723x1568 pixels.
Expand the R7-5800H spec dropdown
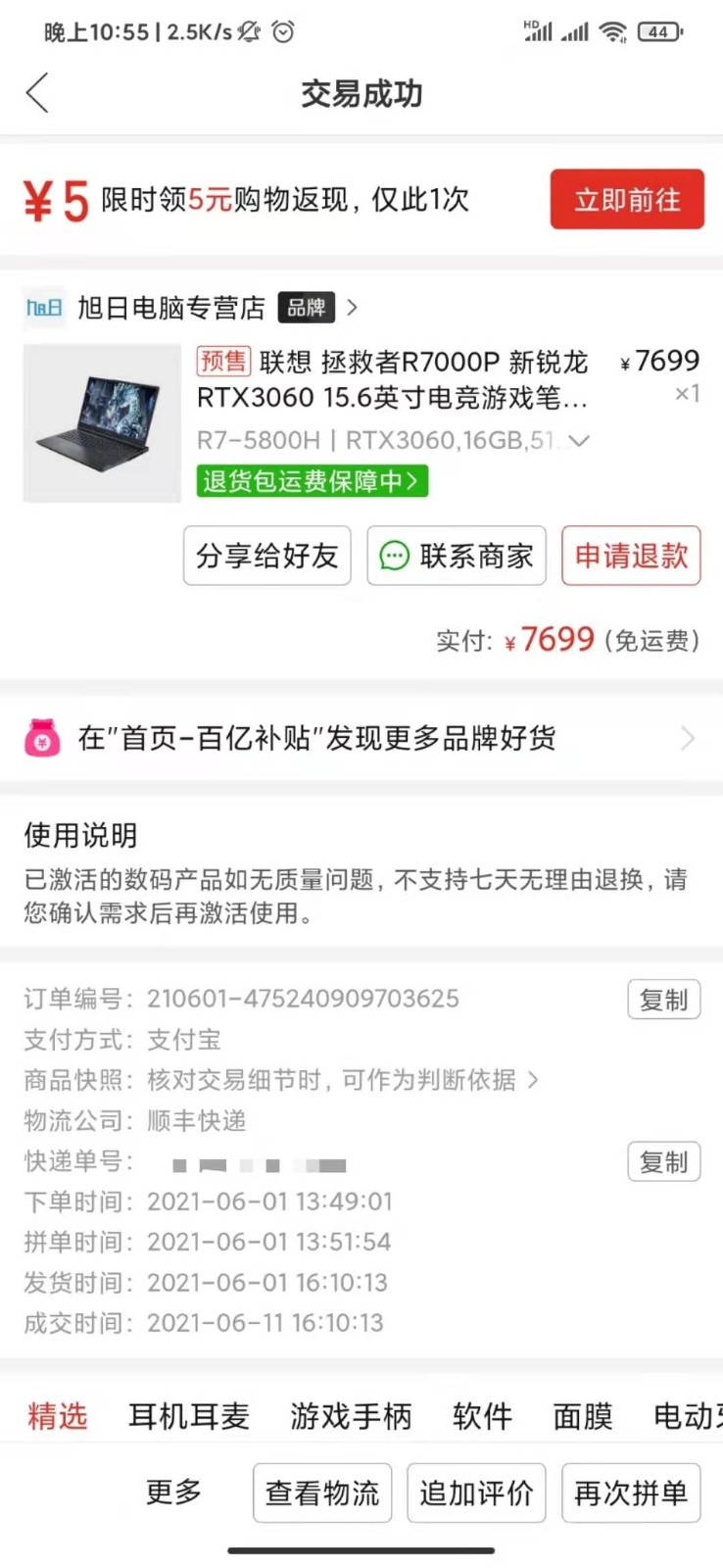tap(579, 441)
